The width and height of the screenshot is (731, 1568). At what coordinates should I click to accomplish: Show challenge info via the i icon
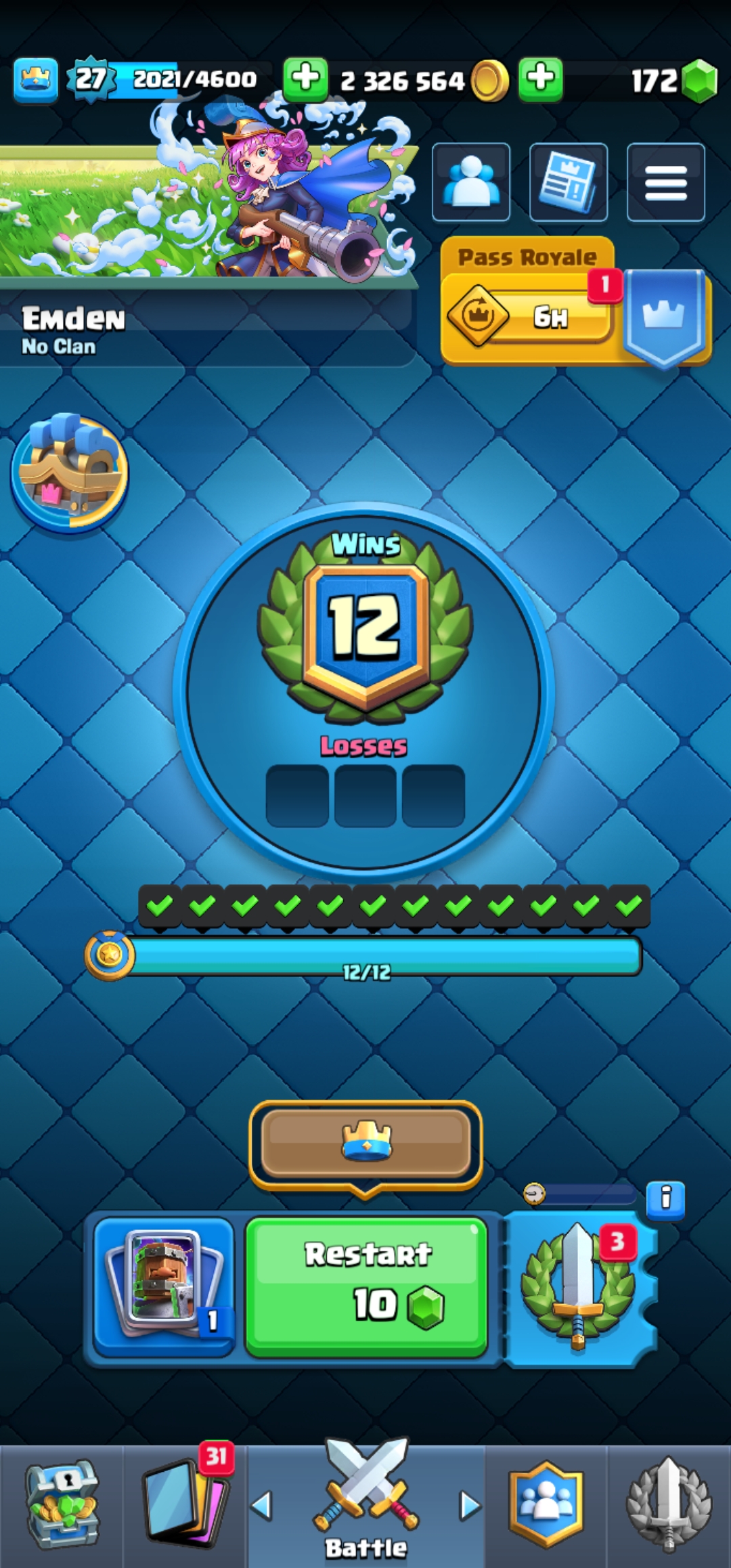click(666, 1200)
